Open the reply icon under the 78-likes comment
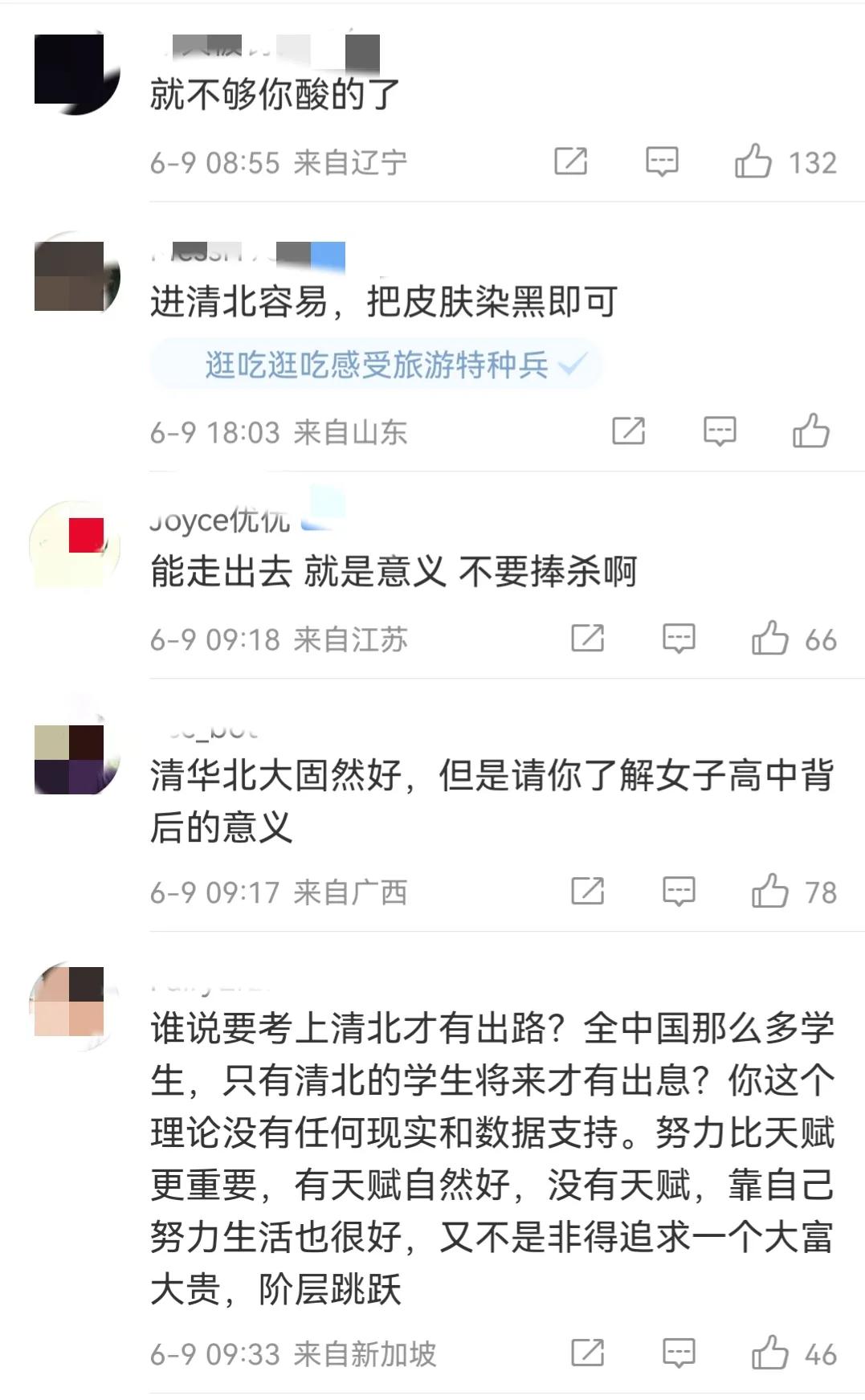The width and height of the screenshot is (865, 1400). [680, 891]
